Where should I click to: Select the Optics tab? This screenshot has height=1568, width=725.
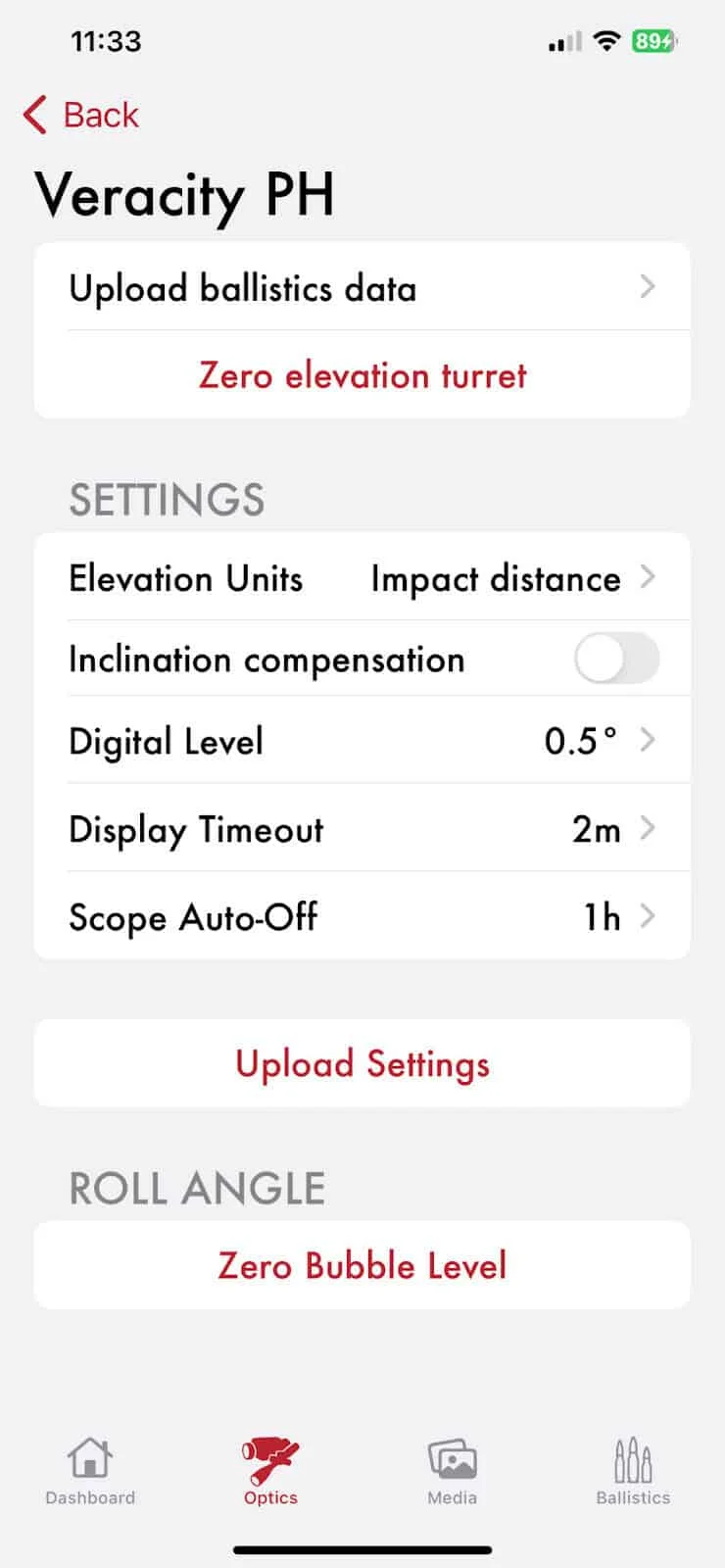(270, 1471)
